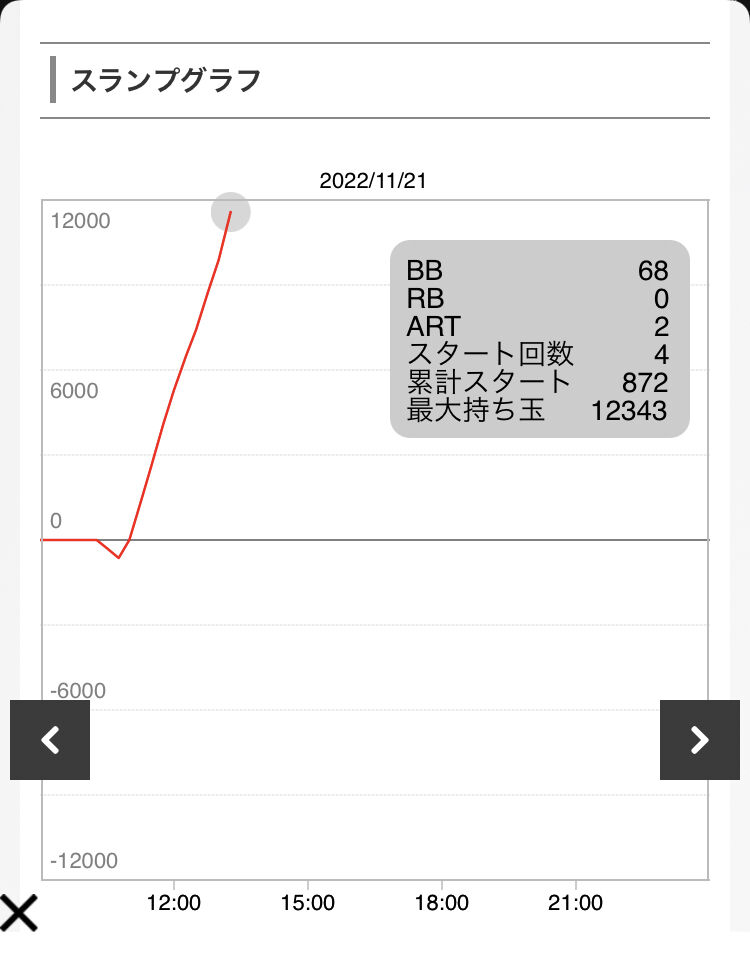Go to the previous slump graph
The height and width of the screenshot is (960, 750).
[50, 740]
